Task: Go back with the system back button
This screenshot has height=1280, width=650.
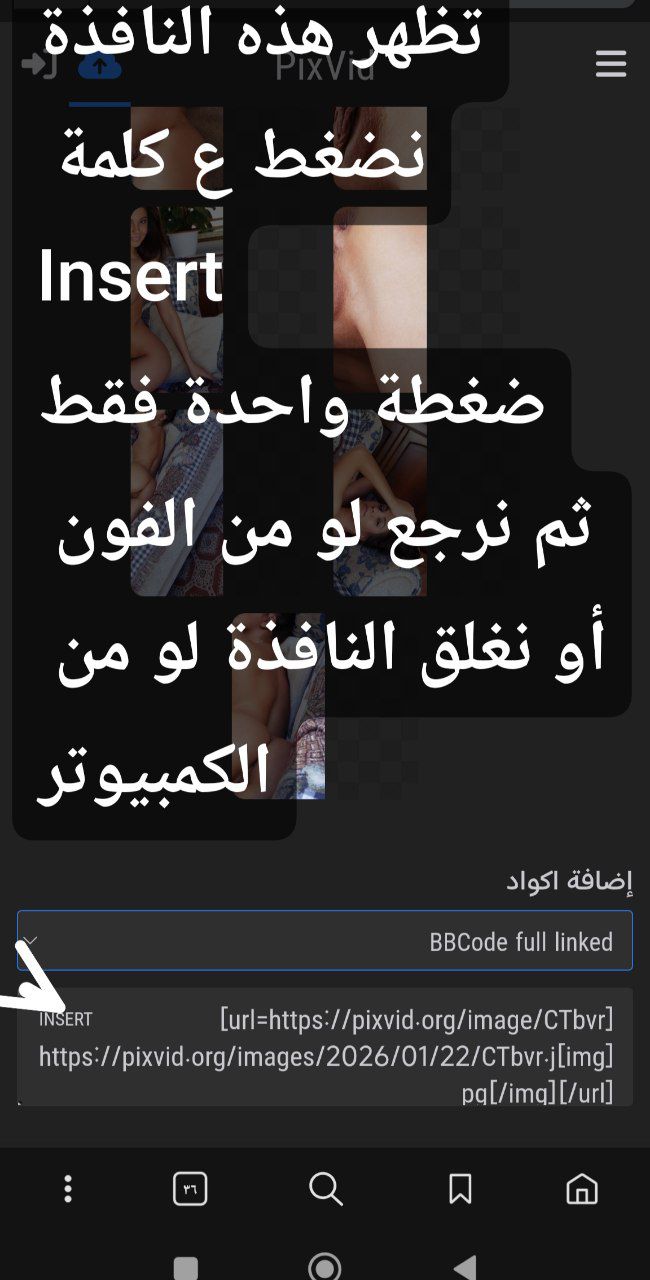Action: [x=464, y=1267]
